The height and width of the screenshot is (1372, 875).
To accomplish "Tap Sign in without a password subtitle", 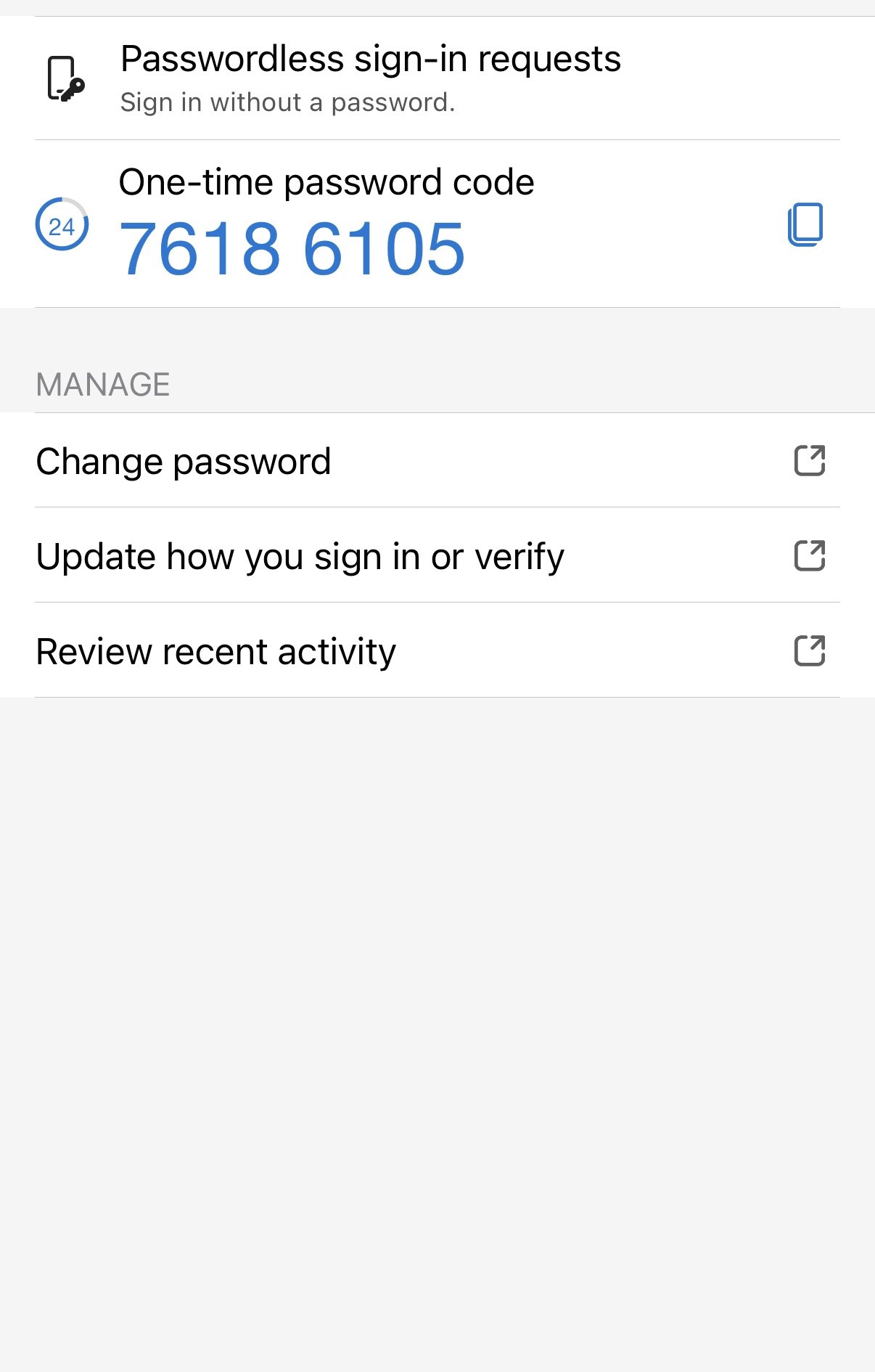I will pyautogui.click(x=287, y=103).
